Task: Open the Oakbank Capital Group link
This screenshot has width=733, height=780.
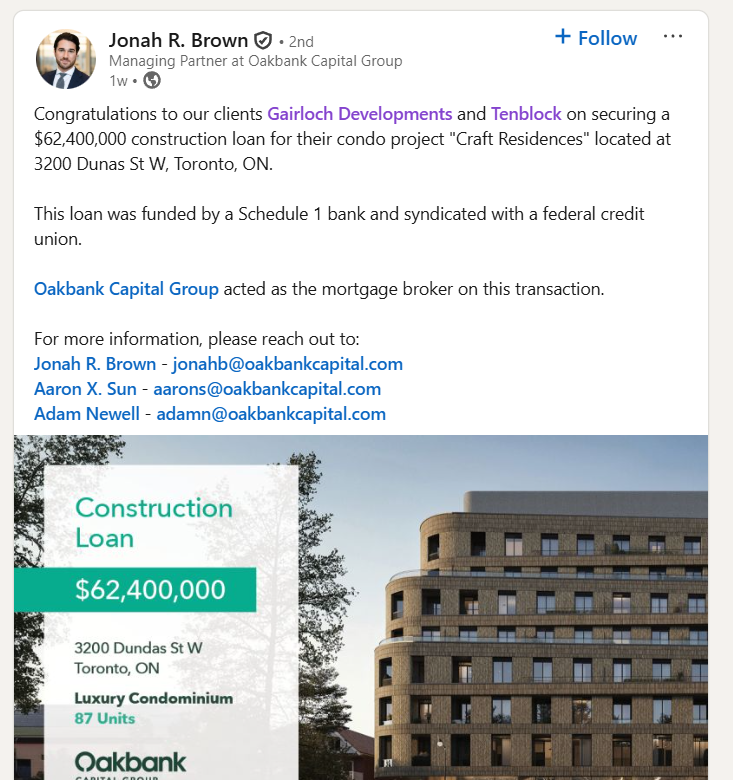Action: click(126, 289)
